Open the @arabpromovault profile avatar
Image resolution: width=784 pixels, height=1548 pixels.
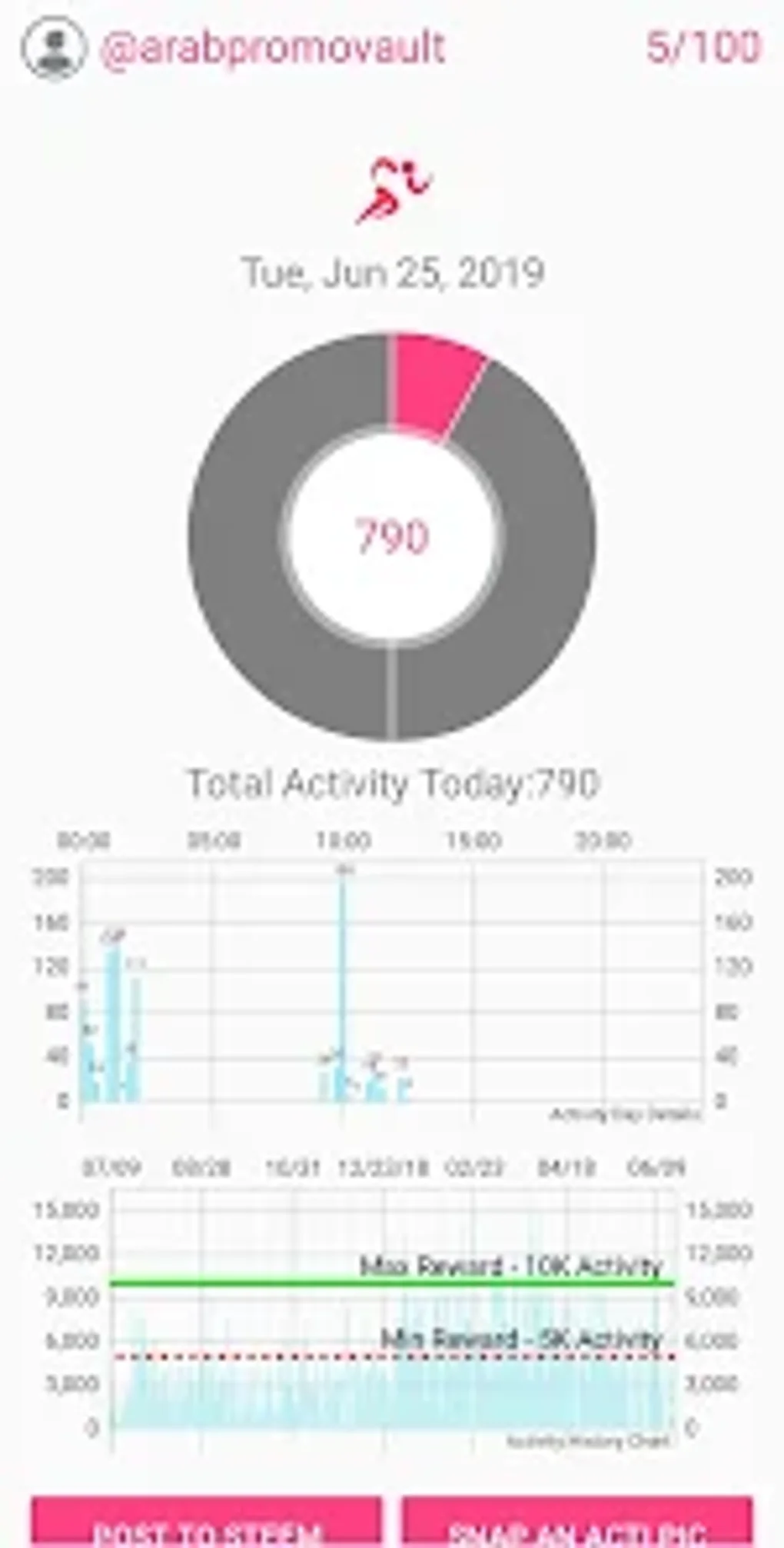pos(52,48)
